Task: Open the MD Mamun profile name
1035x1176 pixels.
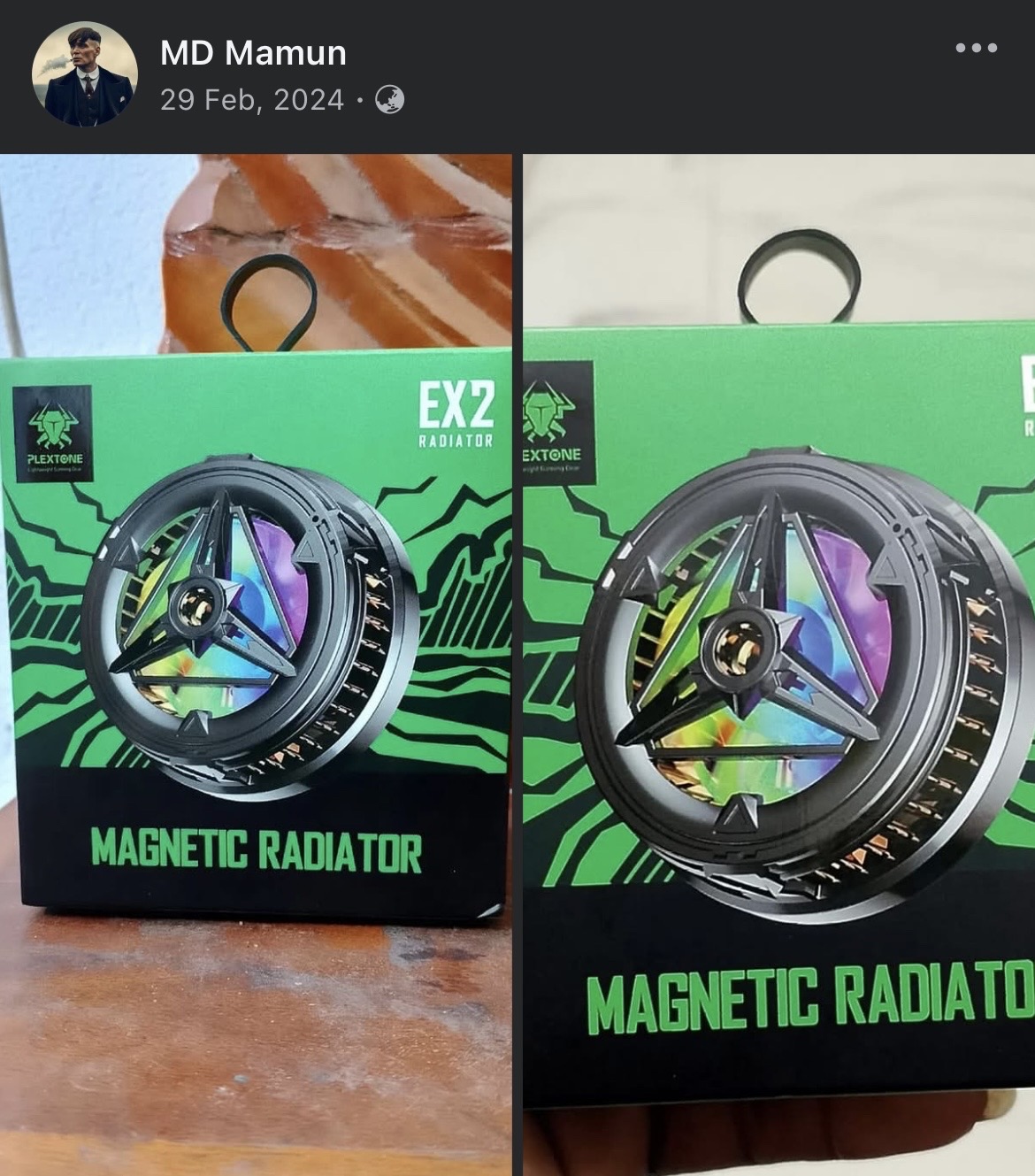Action: (253, 53)
